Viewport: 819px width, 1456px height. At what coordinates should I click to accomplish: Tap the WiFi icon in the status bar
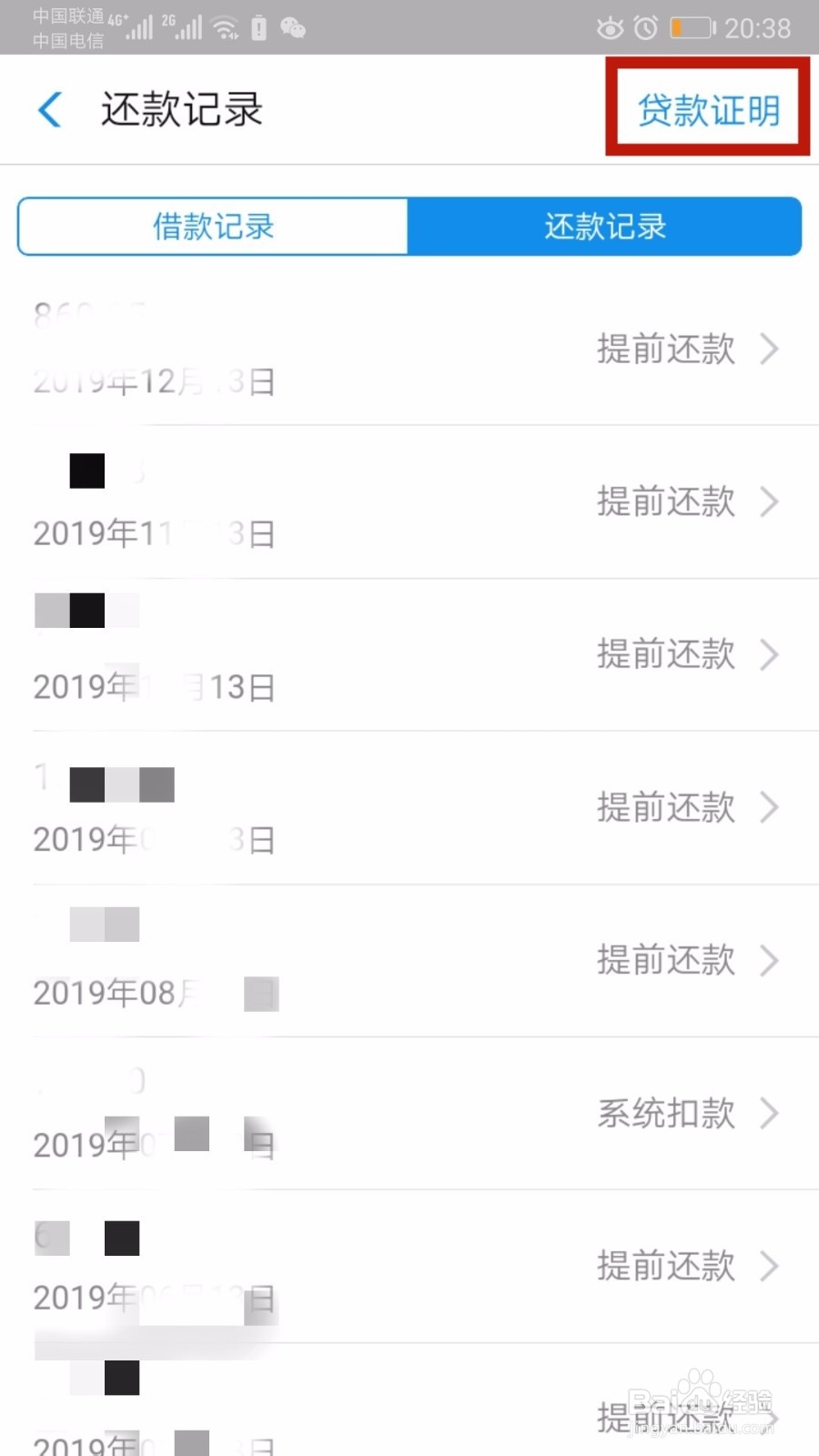click(225, 27)
